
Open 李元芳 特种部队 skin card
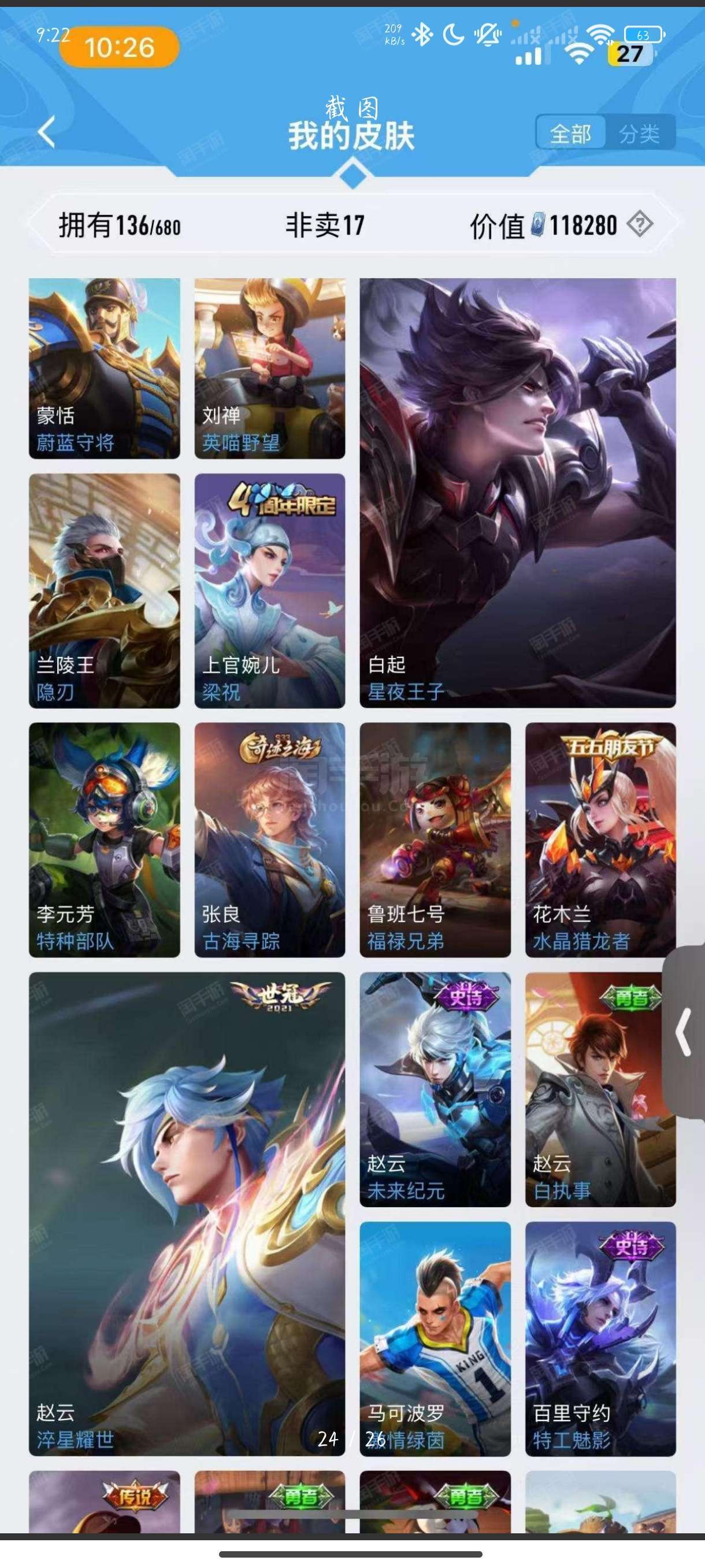[x=105, y=840]
